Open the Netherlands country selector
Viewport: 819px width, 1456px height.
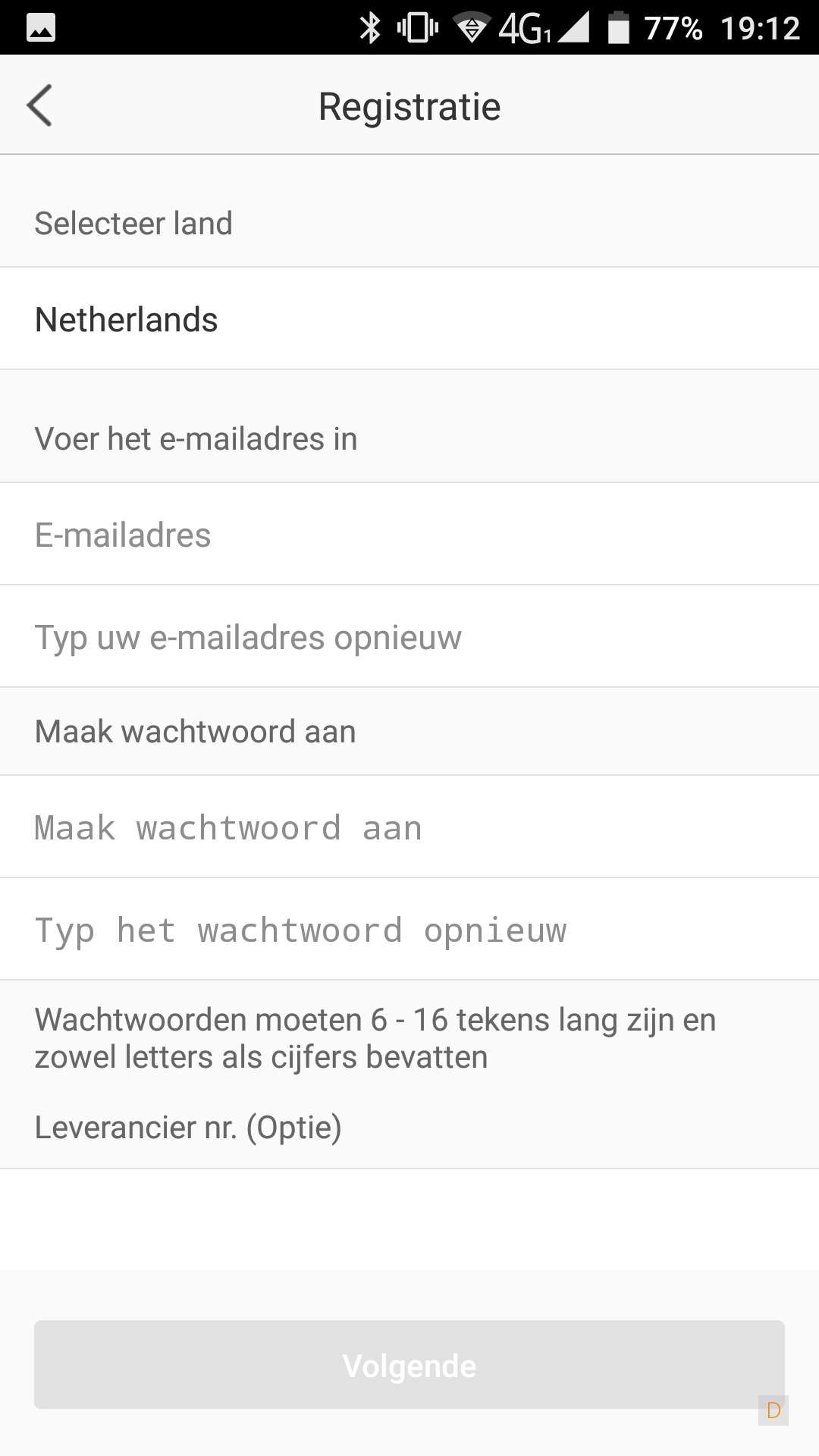pyautogui.click(x=409, y=319)
